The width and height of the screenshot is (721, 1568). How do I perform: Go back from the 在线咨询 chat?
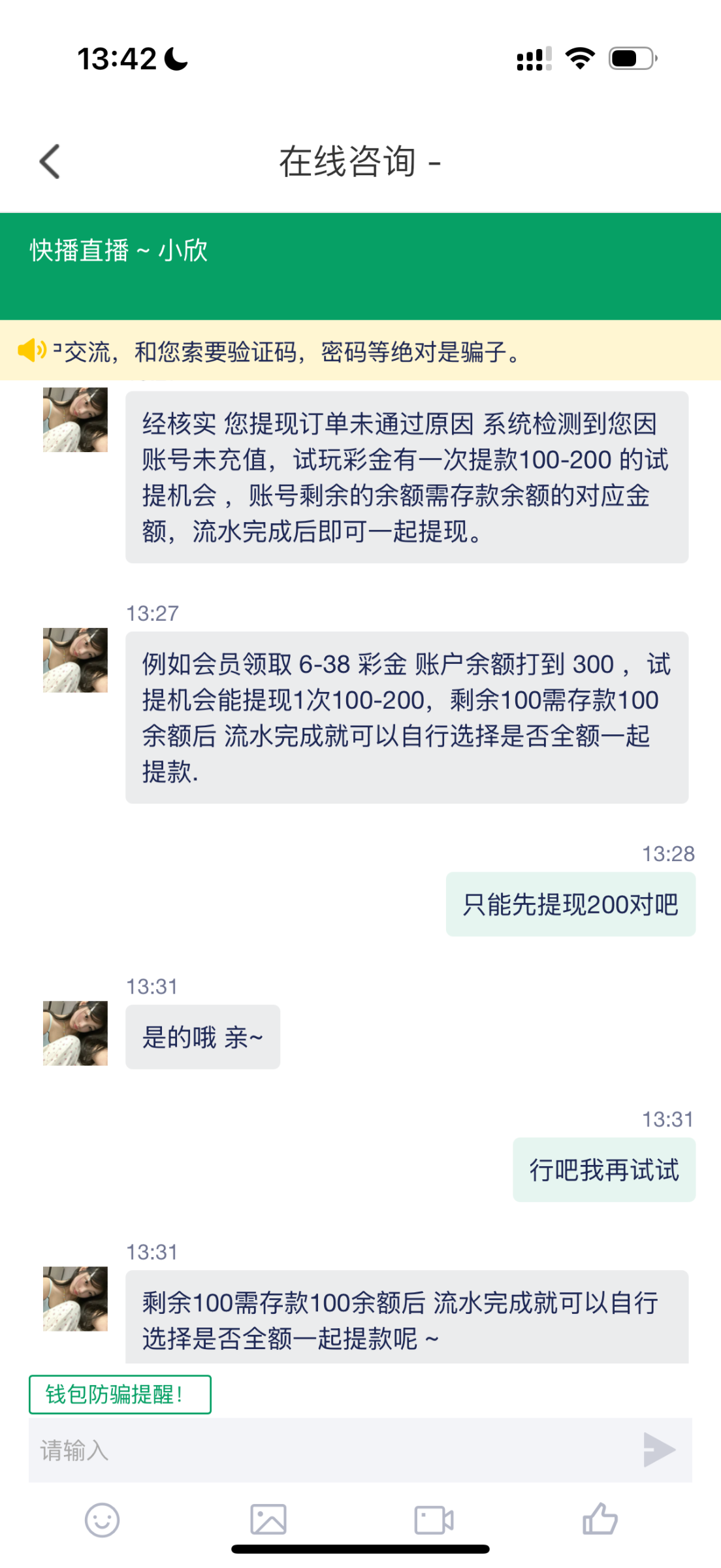50,161
